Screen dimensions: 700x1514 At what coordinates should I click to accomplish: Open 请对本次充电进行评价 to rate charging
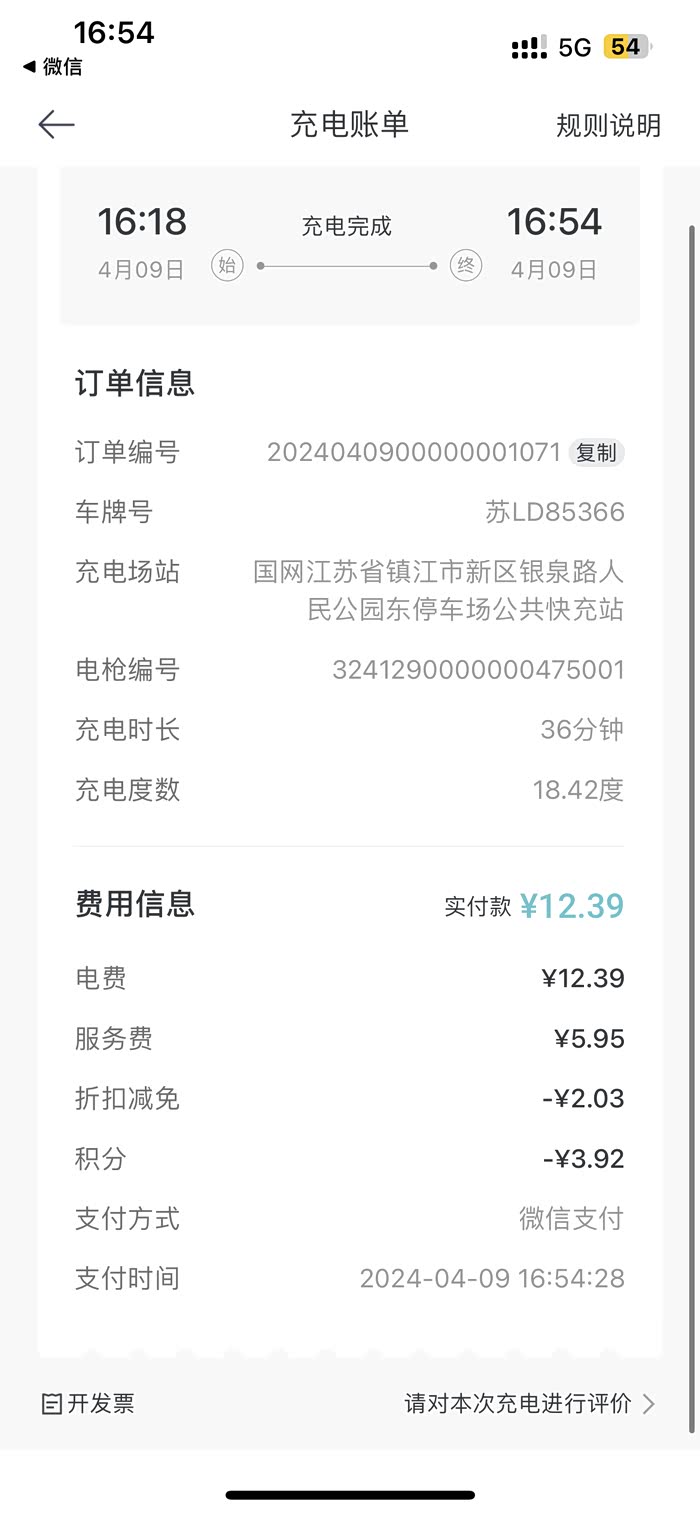(529, 1404)
